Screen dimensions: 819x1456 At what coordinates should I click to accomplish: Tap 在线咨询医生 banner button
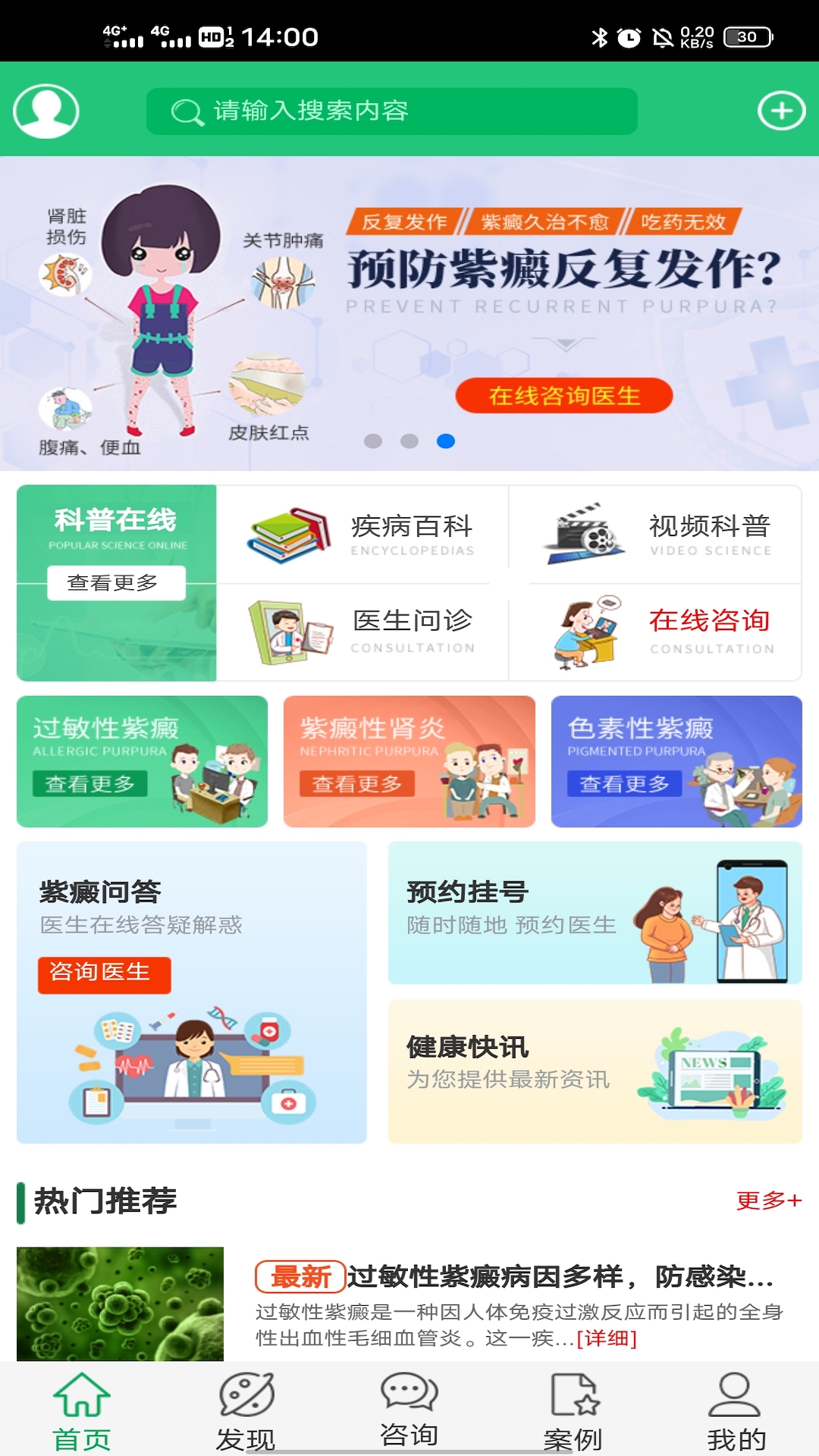(x=563, y=396)
